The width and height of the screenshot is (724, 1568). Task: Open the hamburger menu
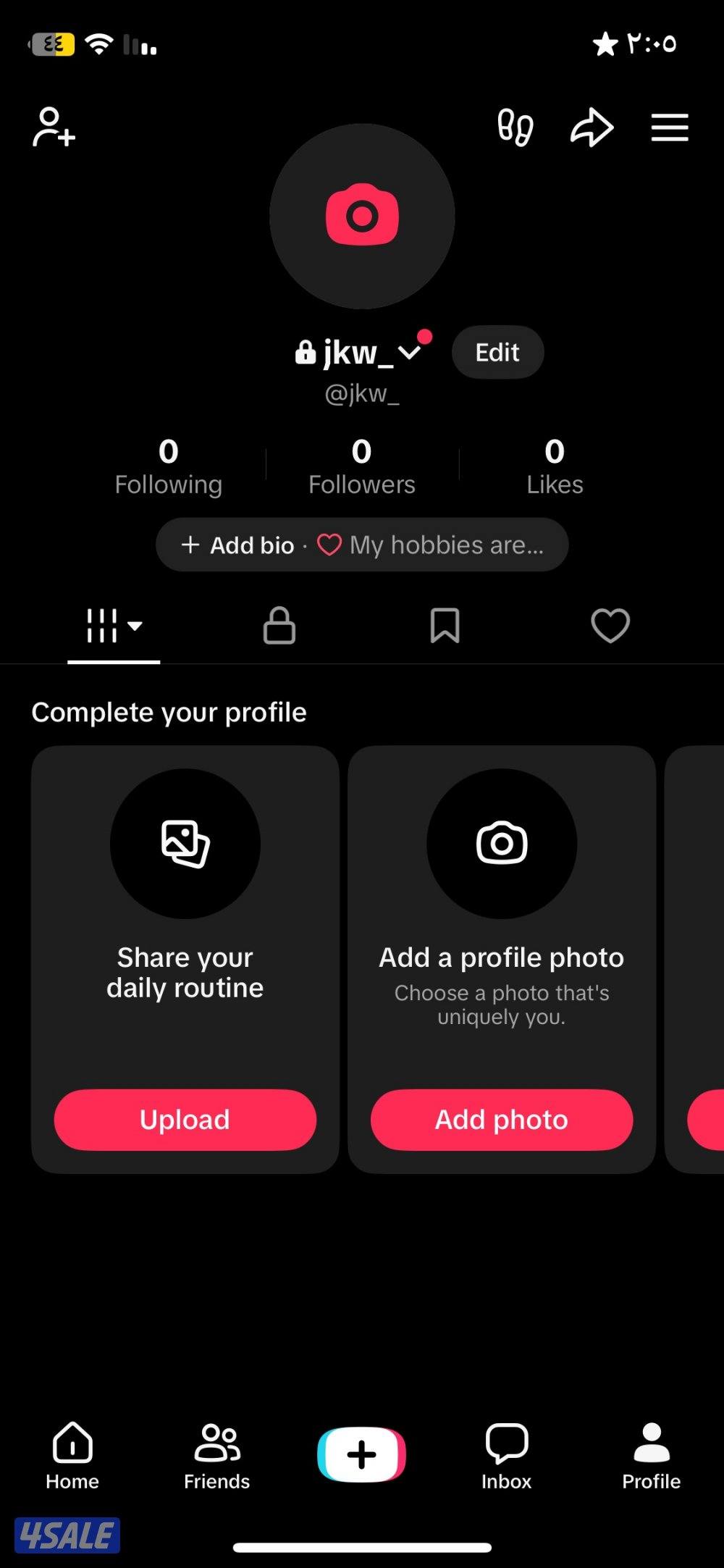coord(669,127)
